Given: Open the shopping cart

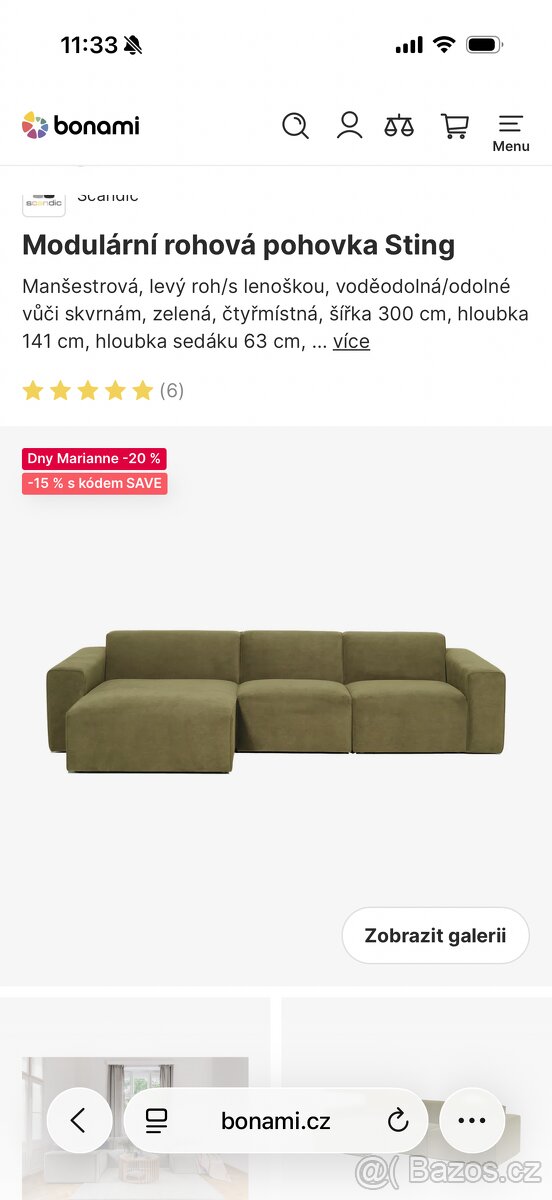Looking at the screenshot, I should pos(455,126).
